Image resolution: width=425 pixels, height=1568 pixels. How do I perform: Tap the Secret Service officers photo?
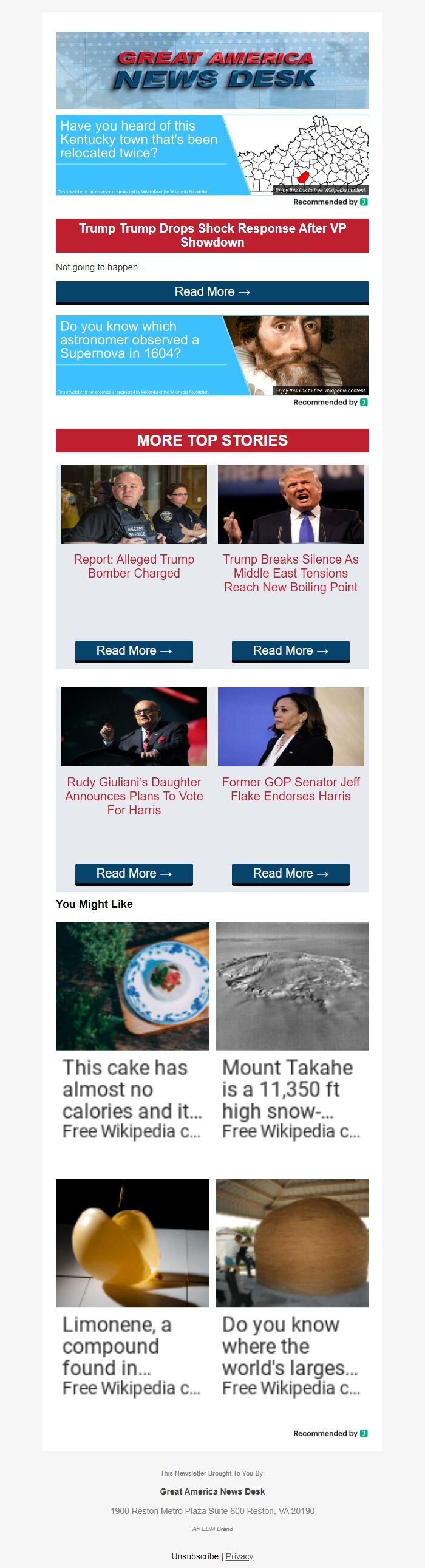click(134, 504)
